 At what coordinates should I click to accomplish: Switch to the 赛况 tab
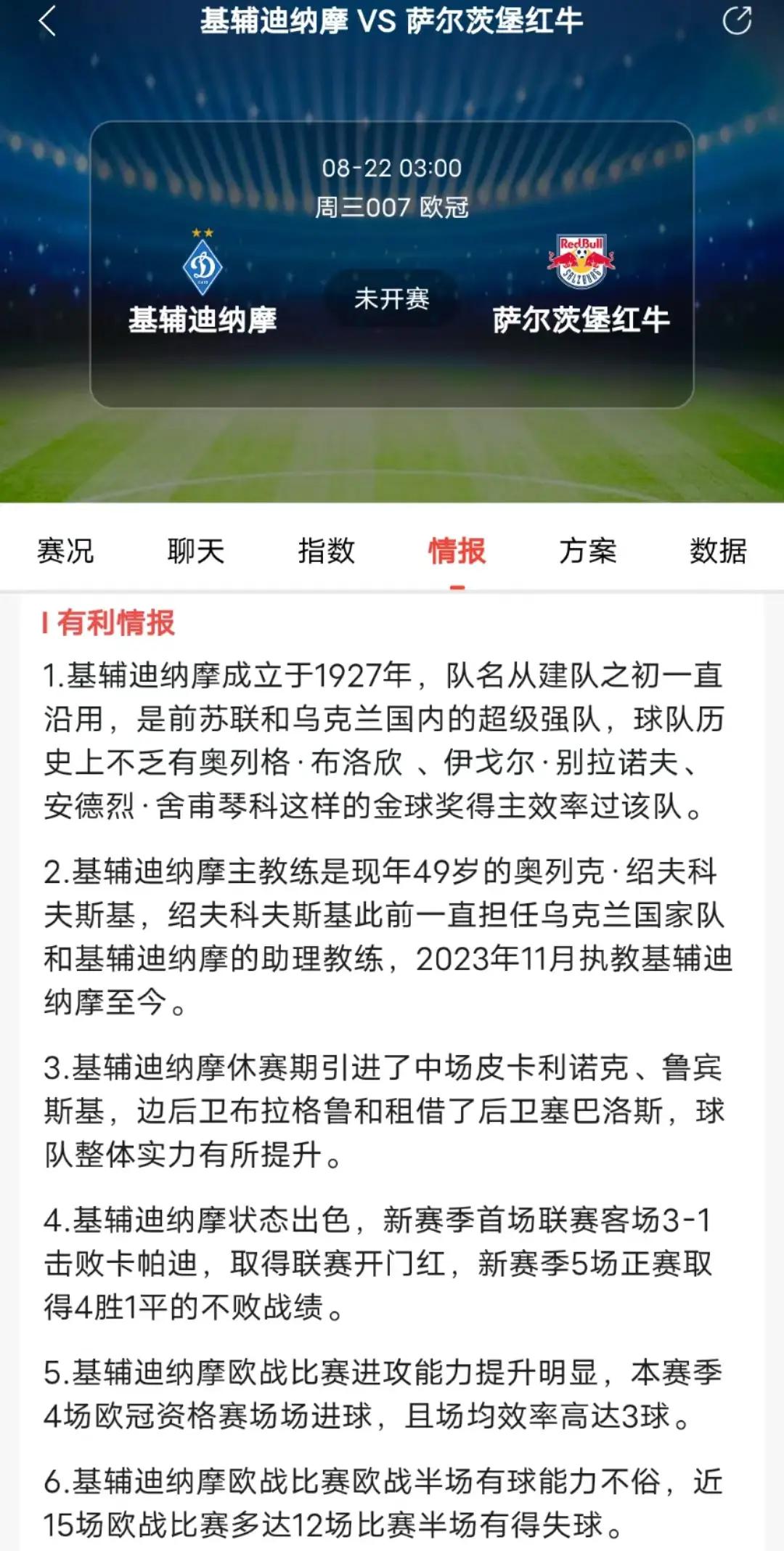pos(65,551)
